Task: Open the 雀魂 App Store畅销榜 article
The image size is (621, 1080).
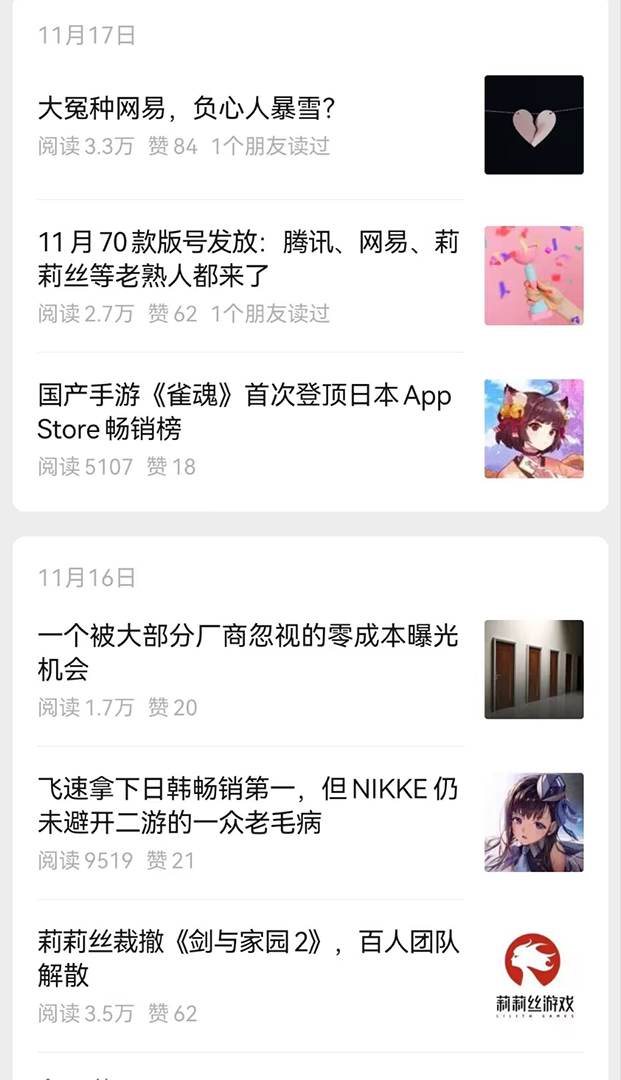Action: click(245, 412)
